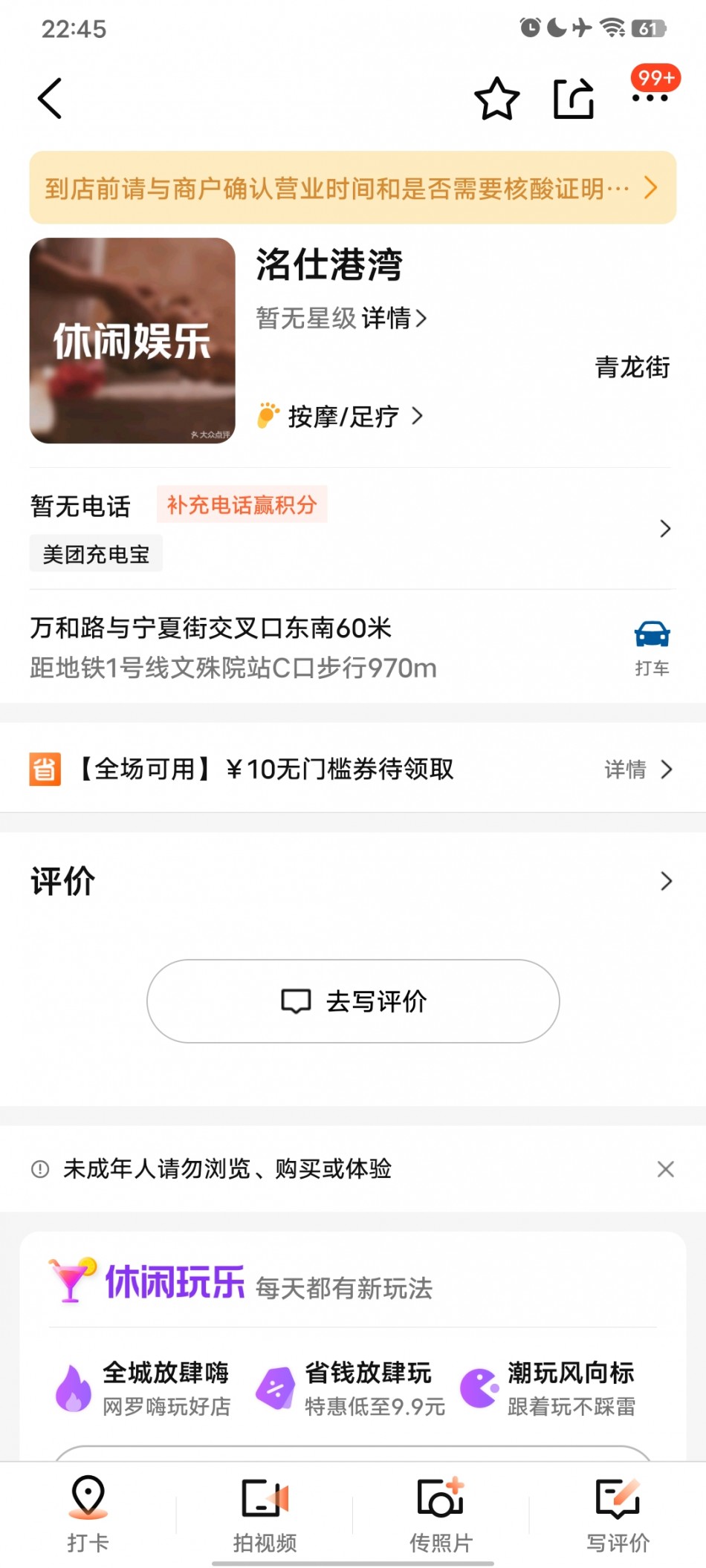Tap 去写评价 to write a review

coord(353,1001)
